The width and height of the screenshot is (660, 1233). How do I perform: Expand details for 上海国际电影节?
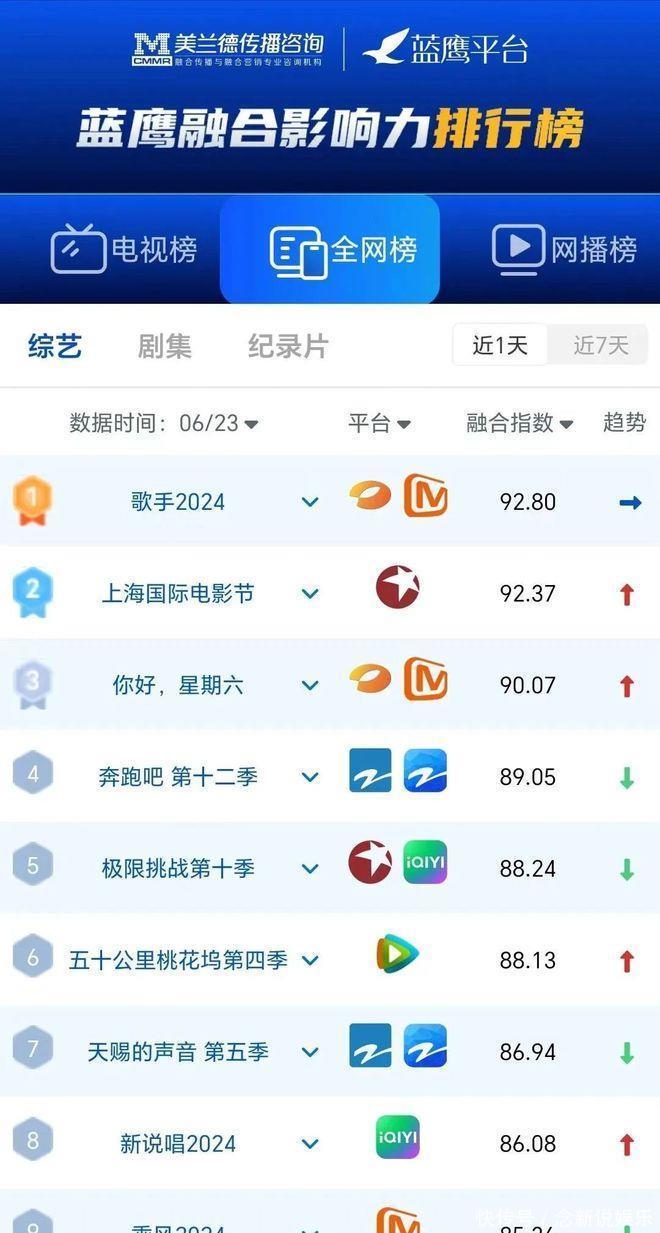310,594
